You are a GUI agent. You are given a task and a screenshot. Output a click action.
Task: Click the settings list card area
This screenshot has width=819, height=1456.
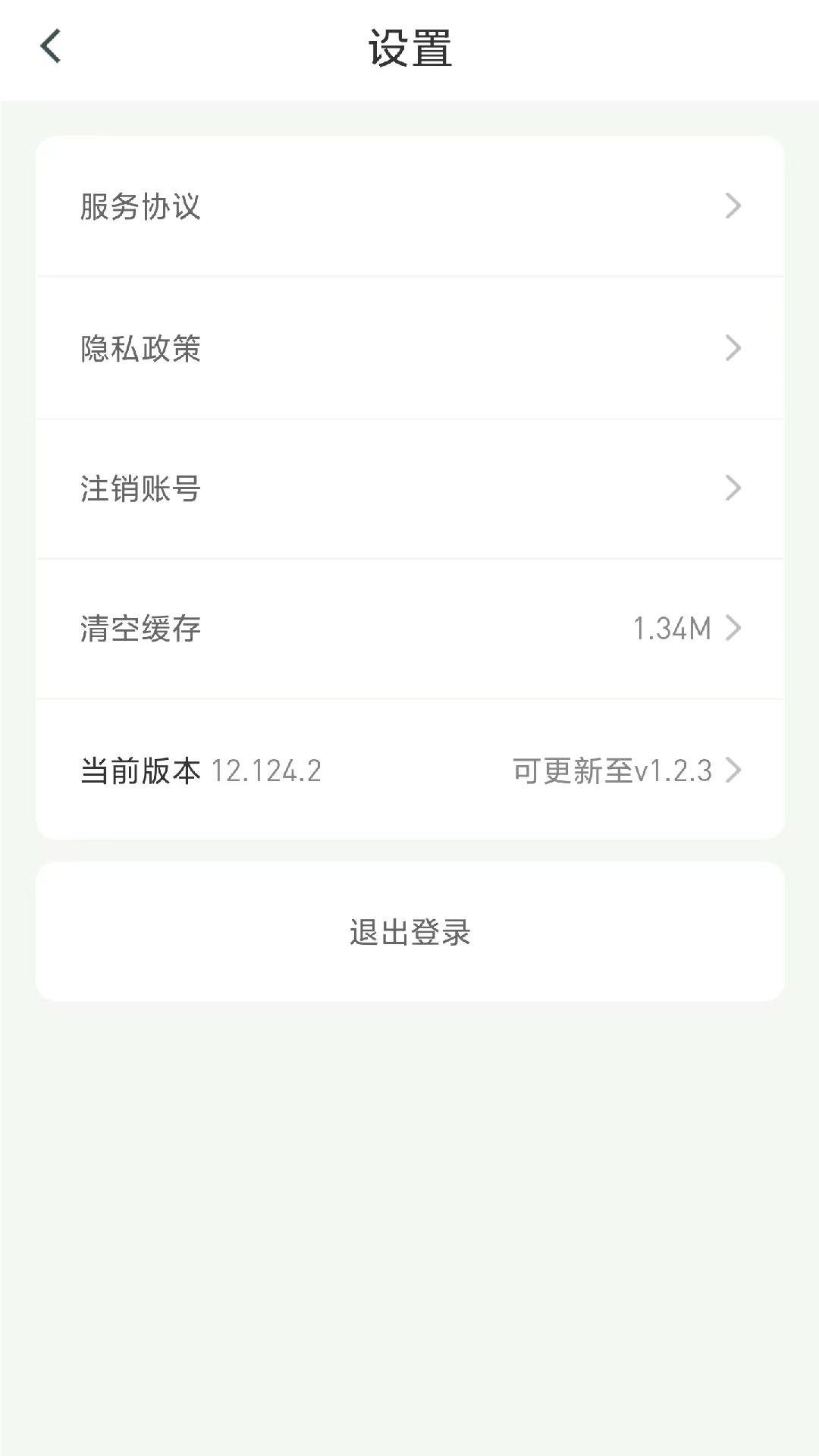point(409,485)
